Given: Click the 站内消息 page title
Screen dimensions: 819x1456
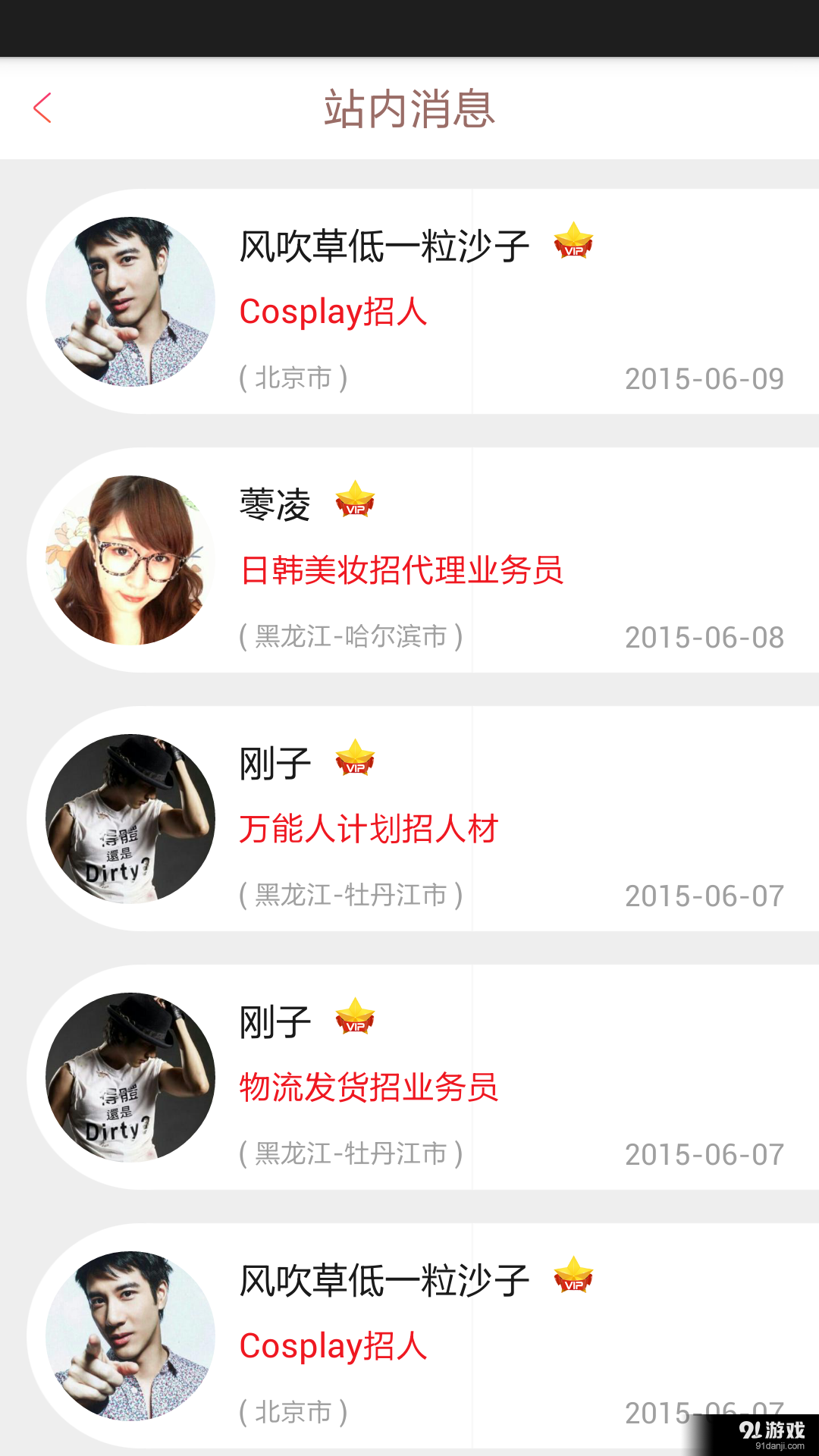Looking at the screenshot, I should (409, 108).
